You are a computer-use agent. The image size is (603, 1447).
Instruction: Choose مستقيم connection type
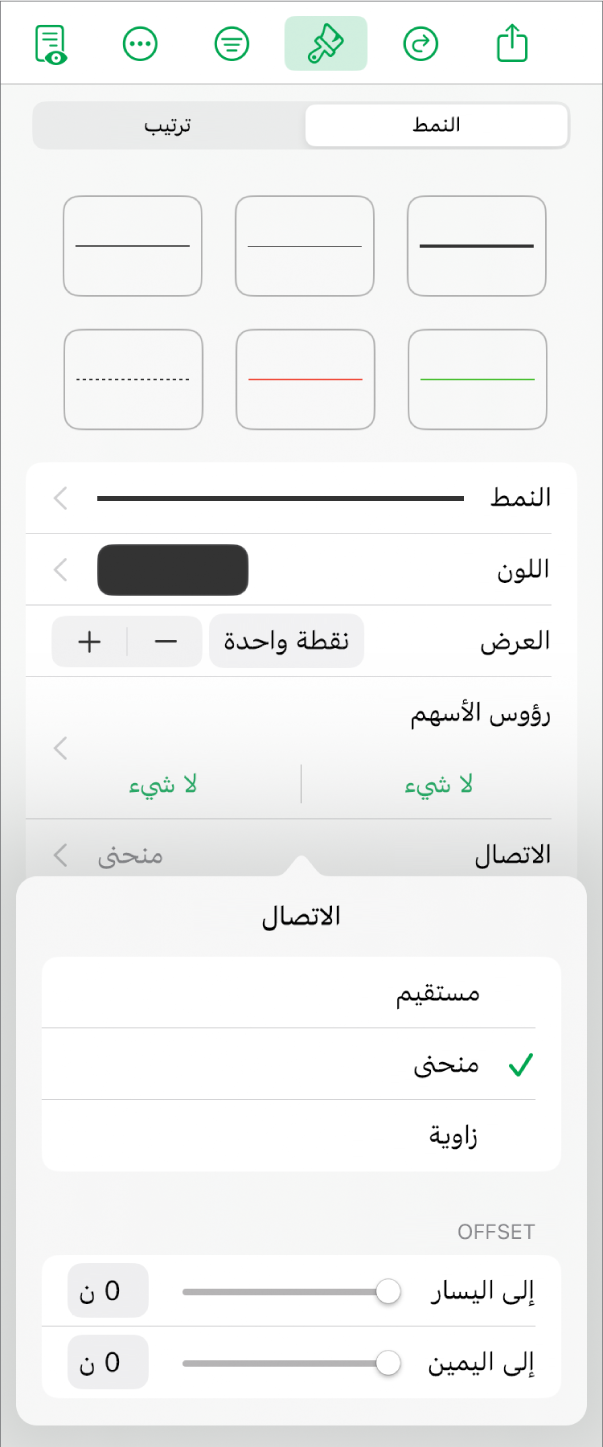tap(300, 993)
